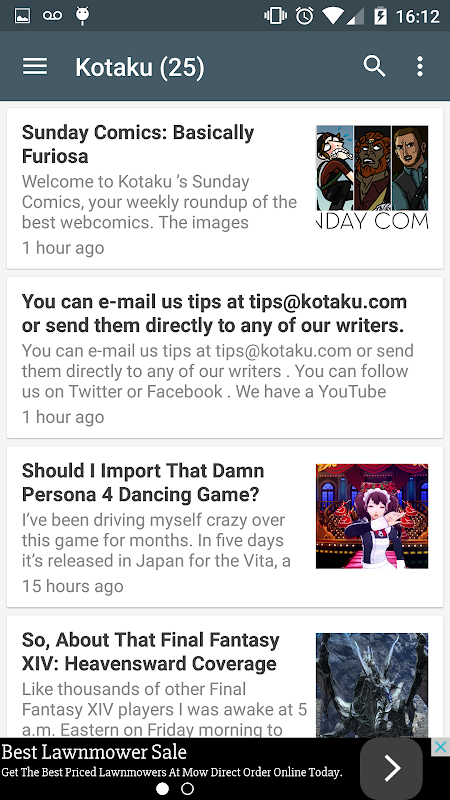Open the Final Fantasy XIV Heavensward article
The height and width of the screenshot is (800, 450).
[225, 677]
